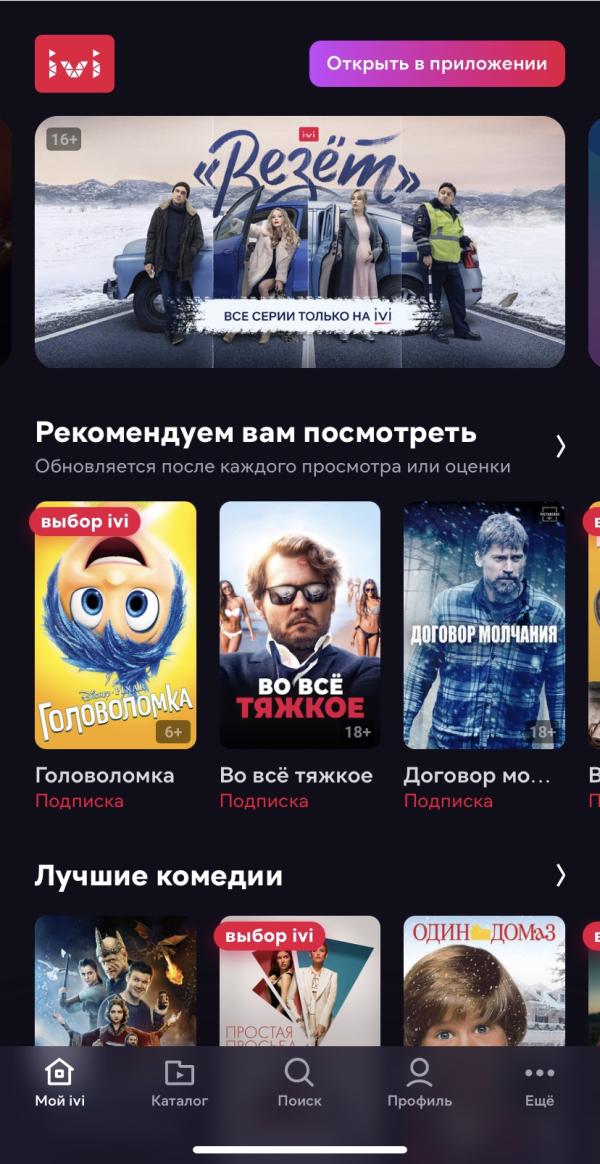Screen dimensions: 600x1164
Task: Open the «Везёт» series banner
Action: [300, 242]
